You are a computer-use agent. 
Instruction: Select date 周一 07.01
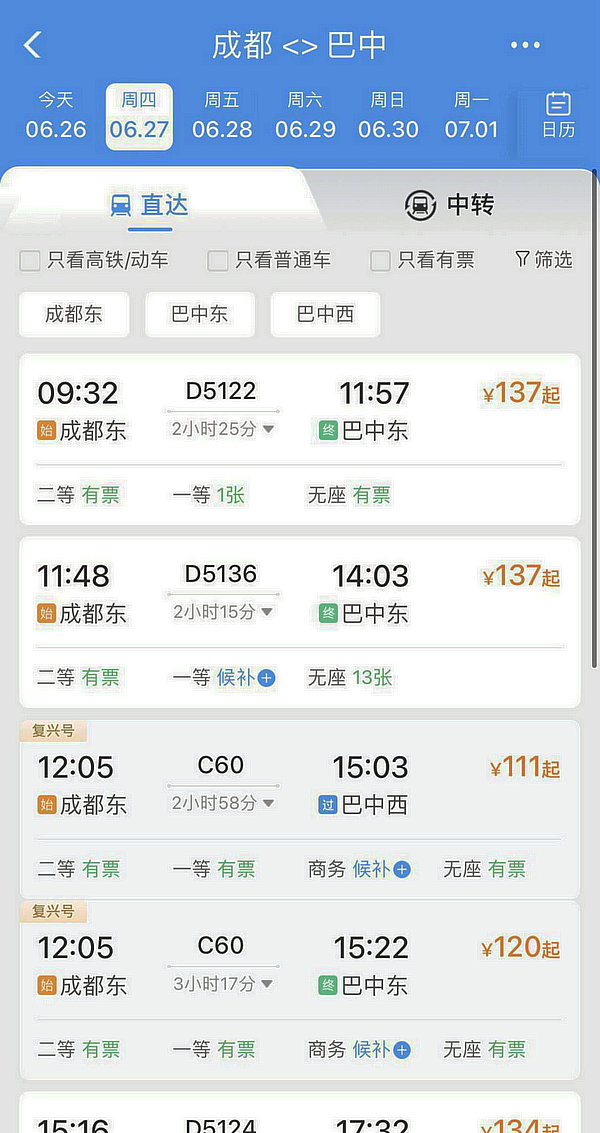tap(471, 116)
